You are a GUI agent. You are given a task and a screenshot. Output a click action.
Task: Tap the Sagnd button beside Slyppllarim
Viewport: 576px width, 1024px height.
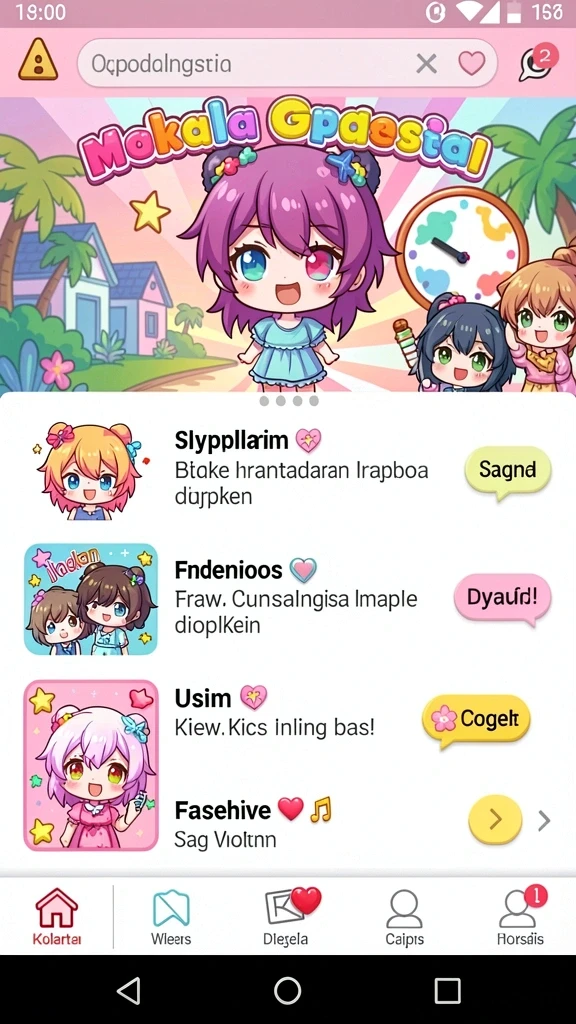click(507, 470)
